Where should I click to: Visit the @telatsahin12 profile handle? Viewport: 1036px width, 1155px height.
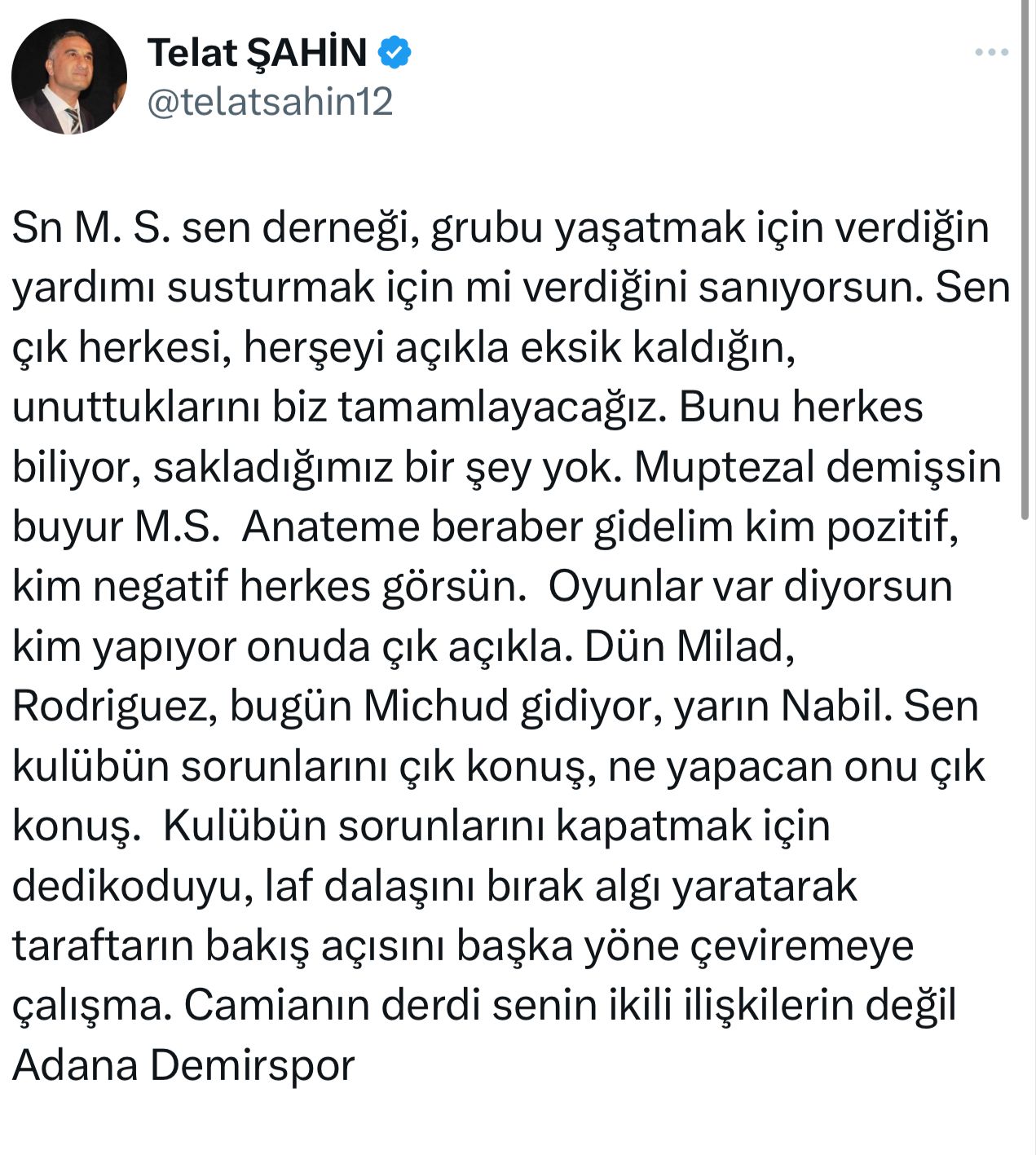coord(270,102)
